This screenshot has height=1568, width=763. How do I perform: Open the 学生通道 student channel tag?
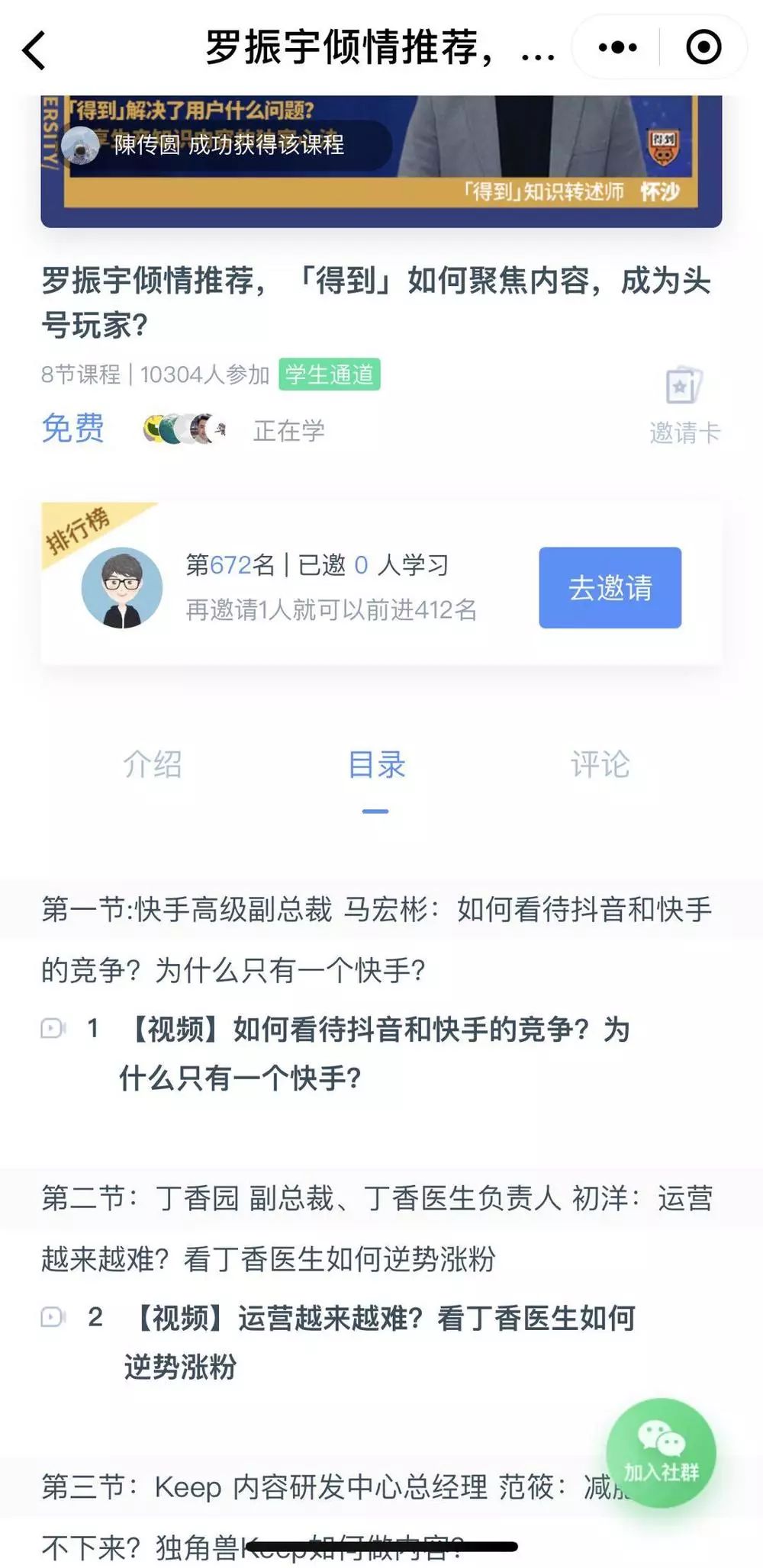click(x=329, y=374)
